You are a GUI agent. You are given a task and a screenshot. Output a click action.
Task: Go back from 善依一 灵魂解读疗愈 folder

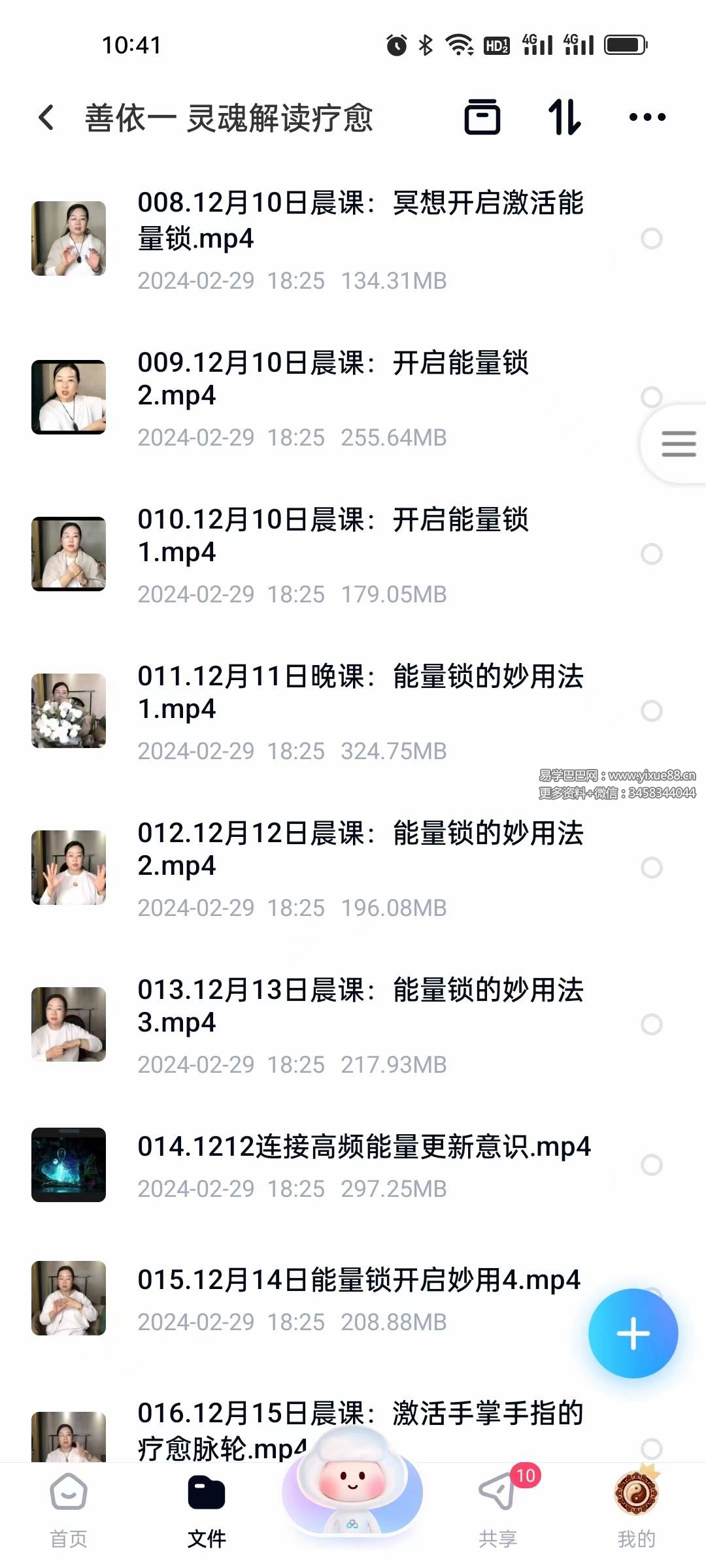click(46, 118)
